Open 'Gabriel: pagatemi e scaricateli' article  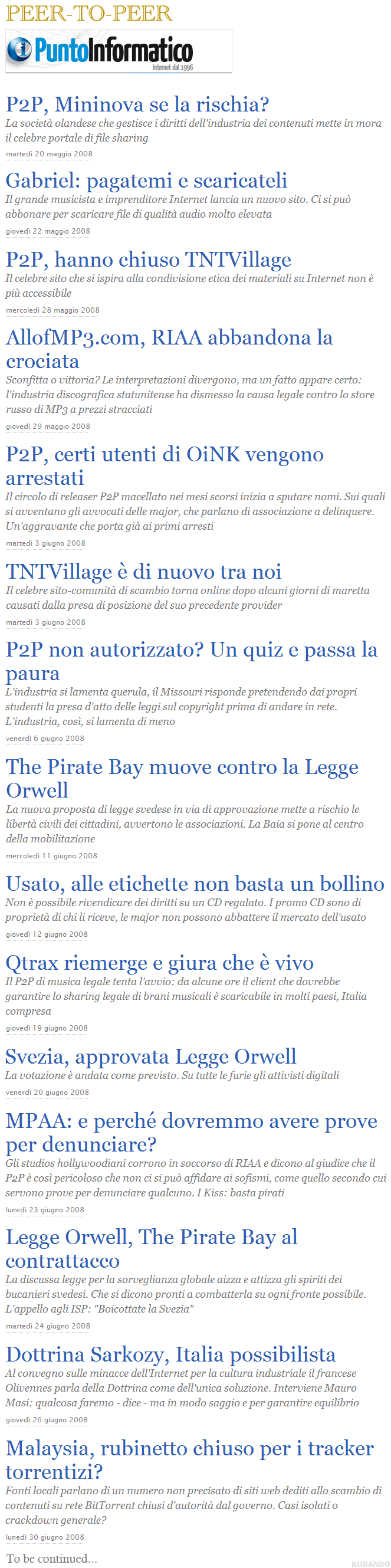point(146,181)
